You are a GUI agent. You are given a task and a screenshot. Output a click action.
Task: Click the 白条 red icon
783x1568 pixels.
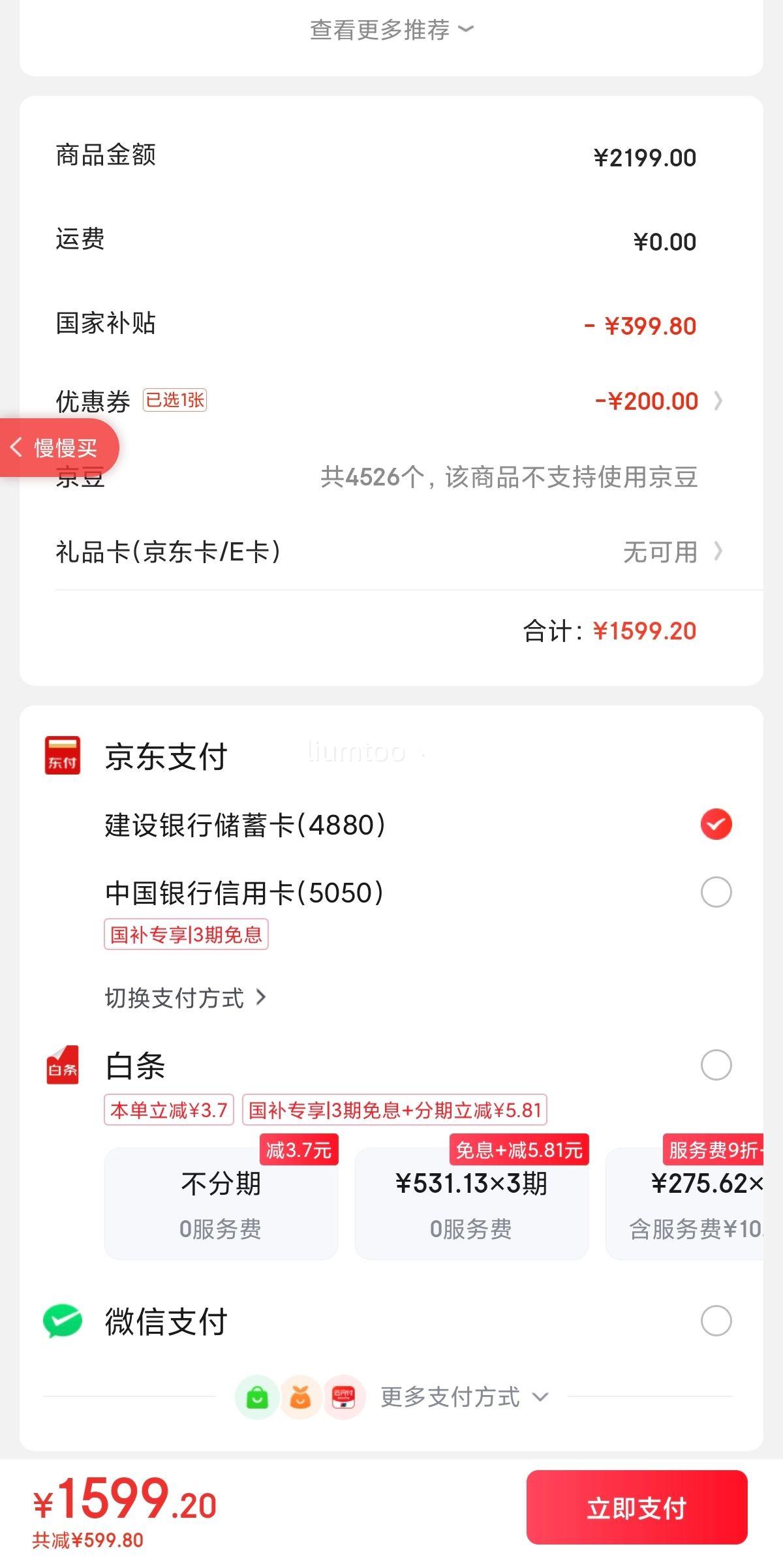click(x=63, y=1066)
